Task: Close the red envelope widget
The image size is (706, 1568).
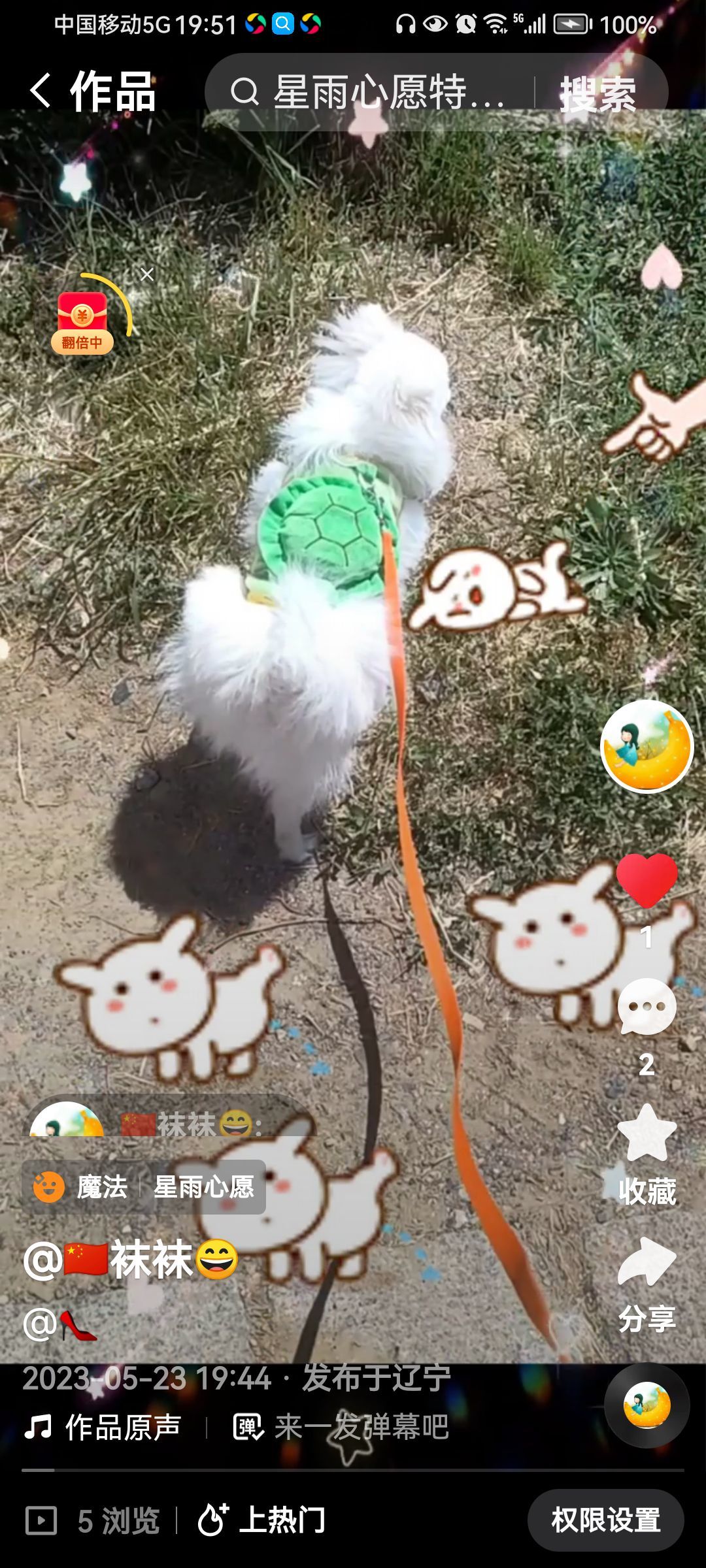Action: (x=147, y=275)
